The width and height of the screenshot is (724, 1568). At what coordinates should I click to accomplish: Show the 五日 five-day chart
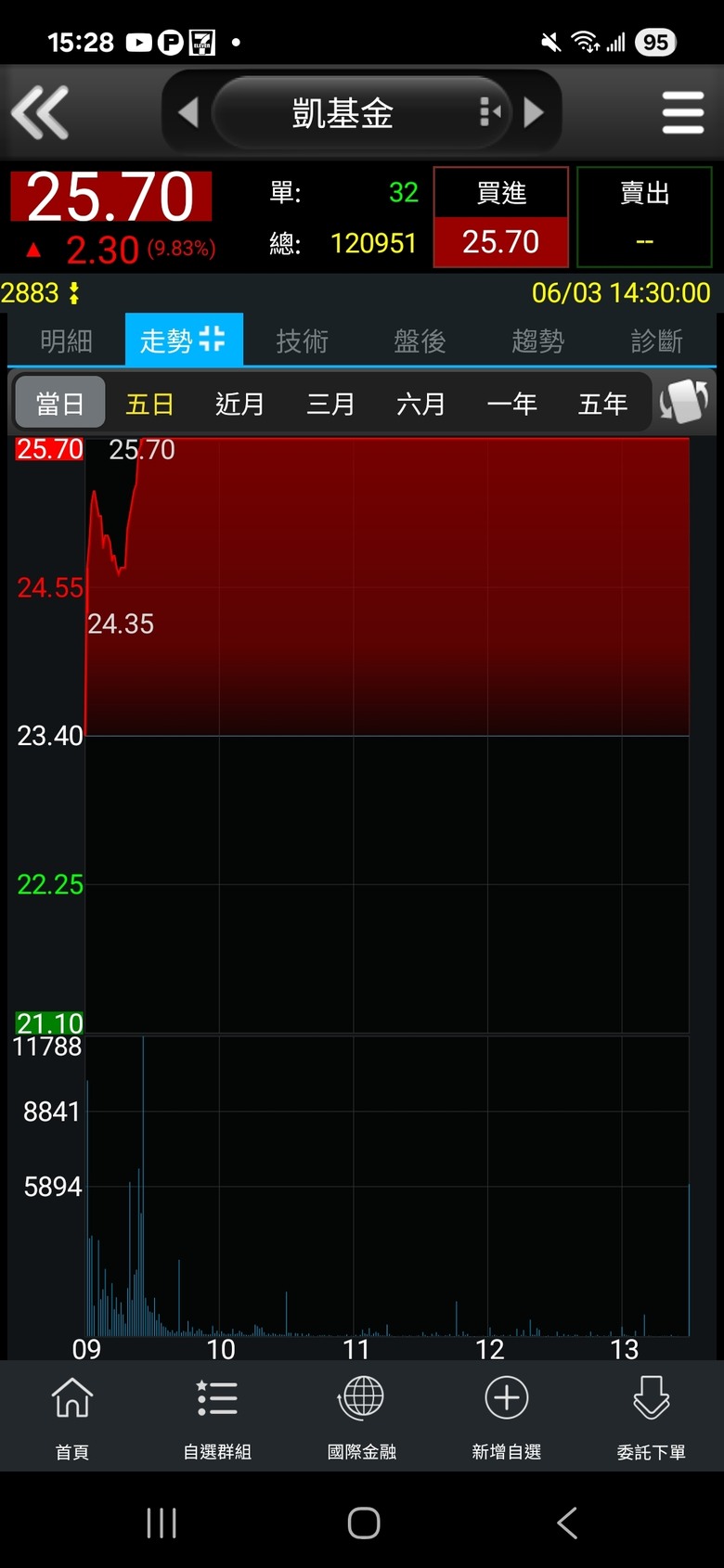[149, 404]
